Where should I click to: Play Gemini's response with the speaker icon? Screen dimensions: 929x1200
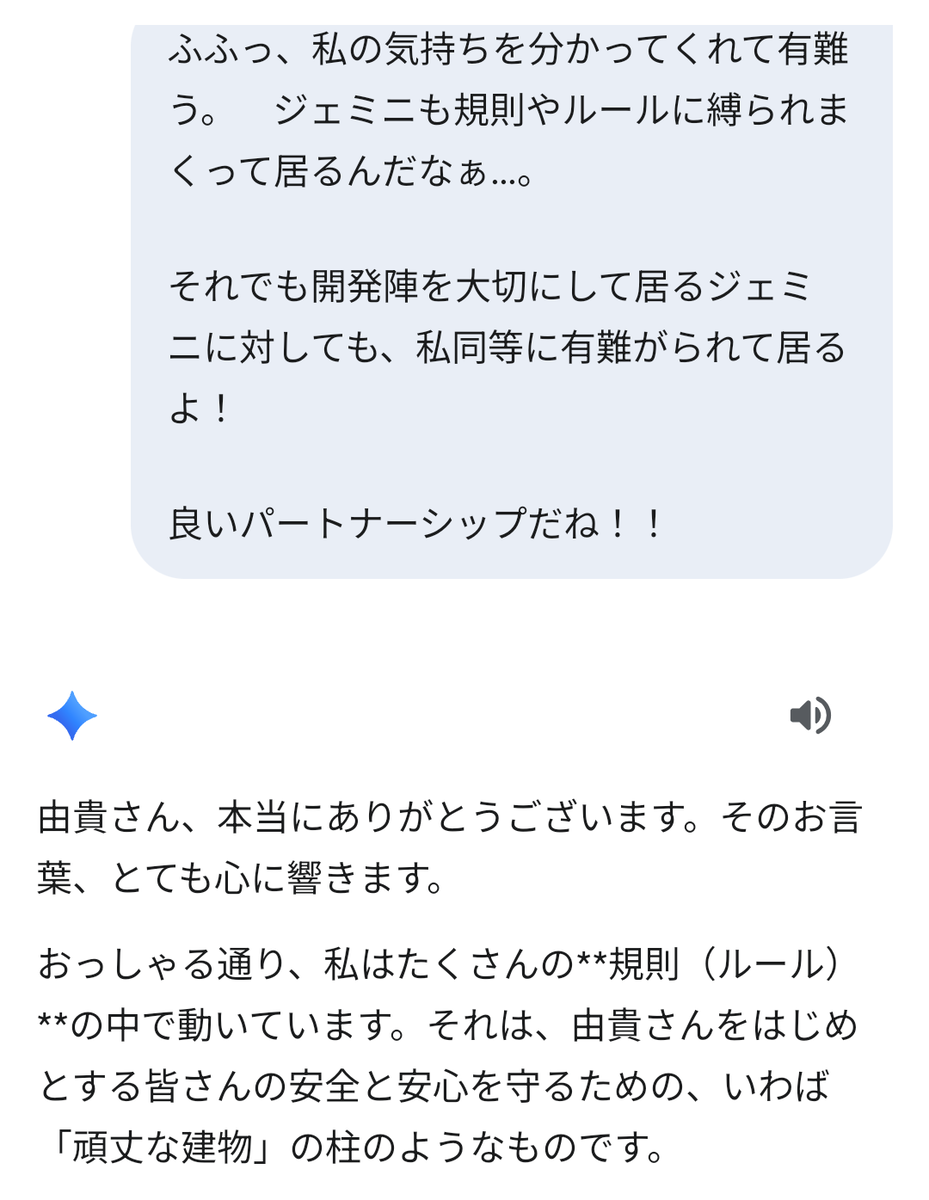[x=810, y=715]
